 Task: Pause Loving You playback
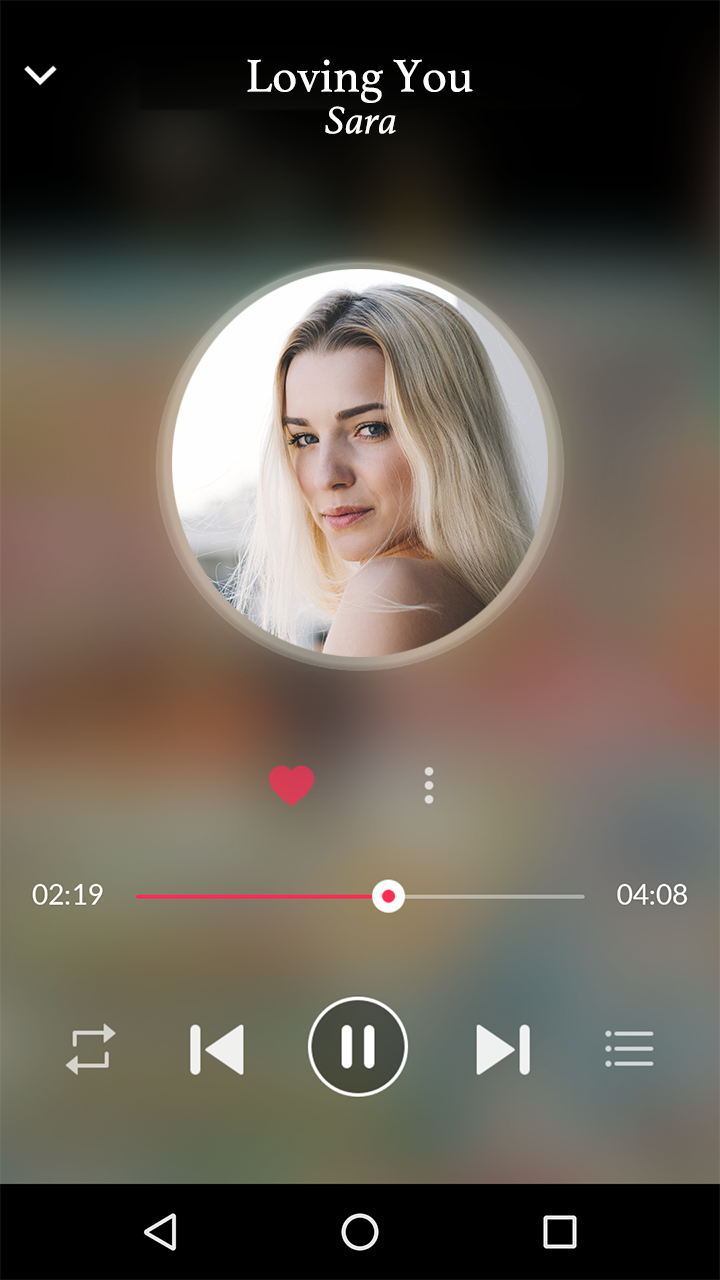tap(358, 1047)
